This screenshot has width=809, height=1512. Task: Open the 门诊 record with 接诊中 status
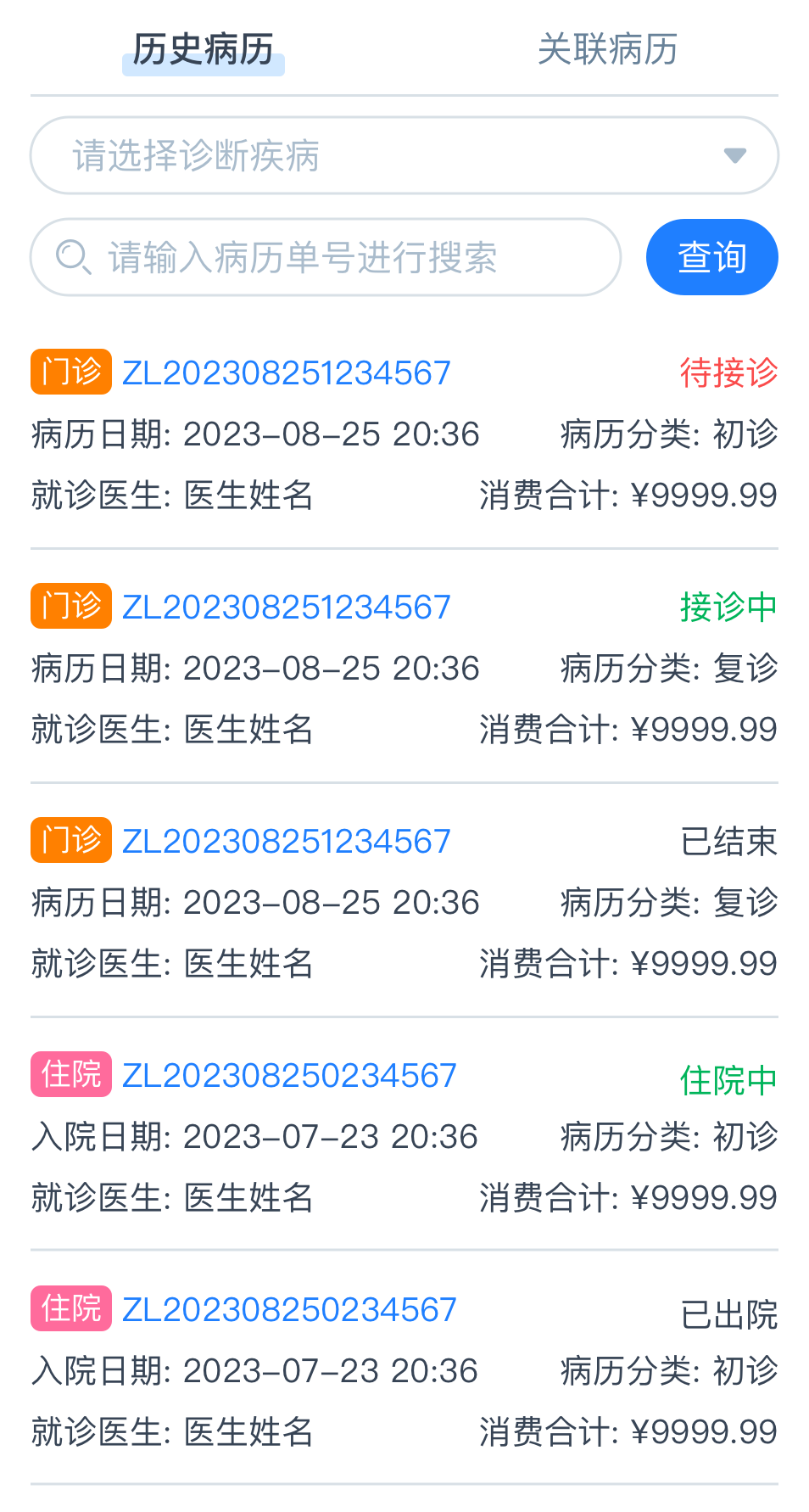(404, 667)
